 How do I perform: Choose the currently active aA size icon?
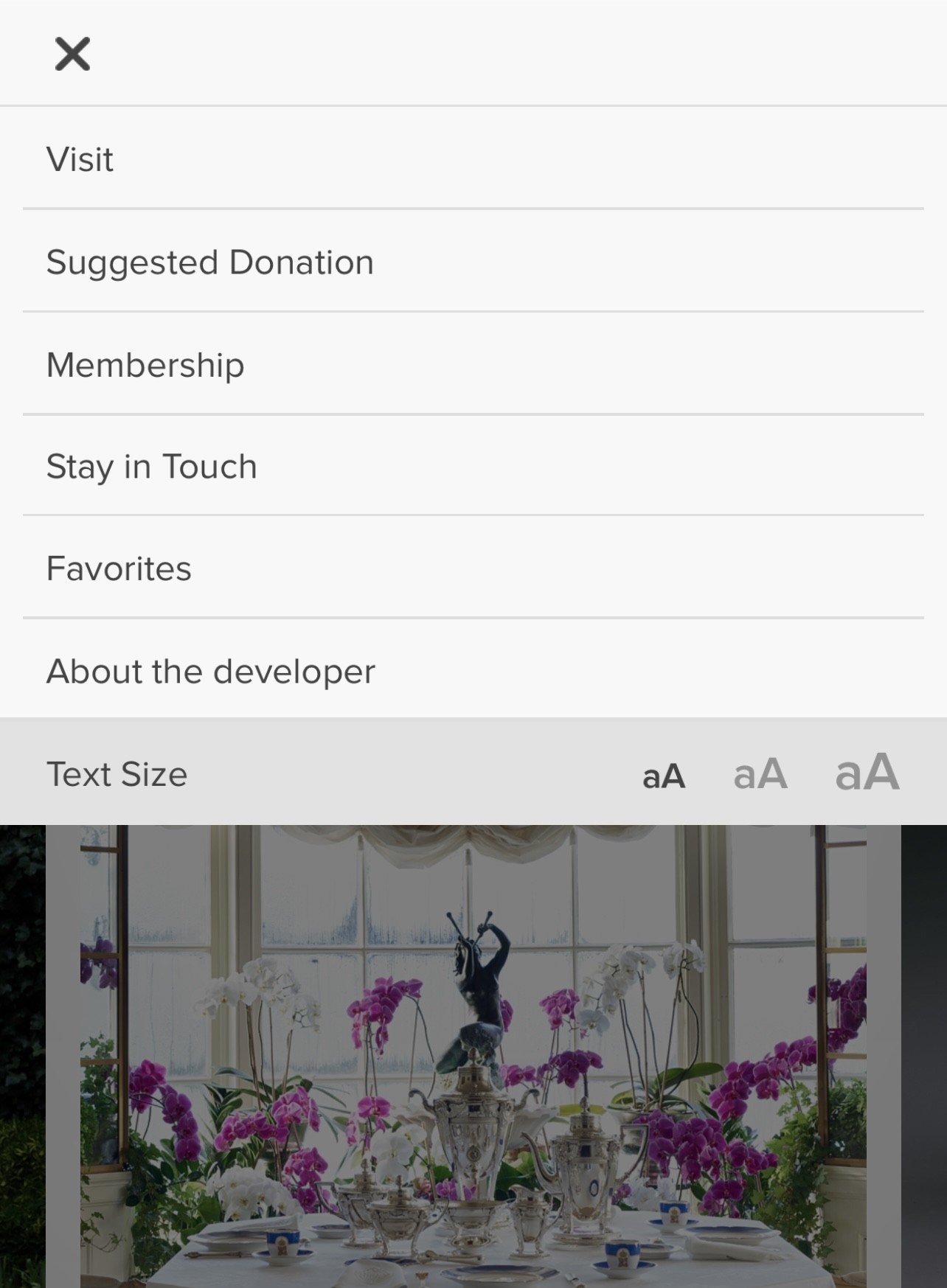tap(662, 774)
